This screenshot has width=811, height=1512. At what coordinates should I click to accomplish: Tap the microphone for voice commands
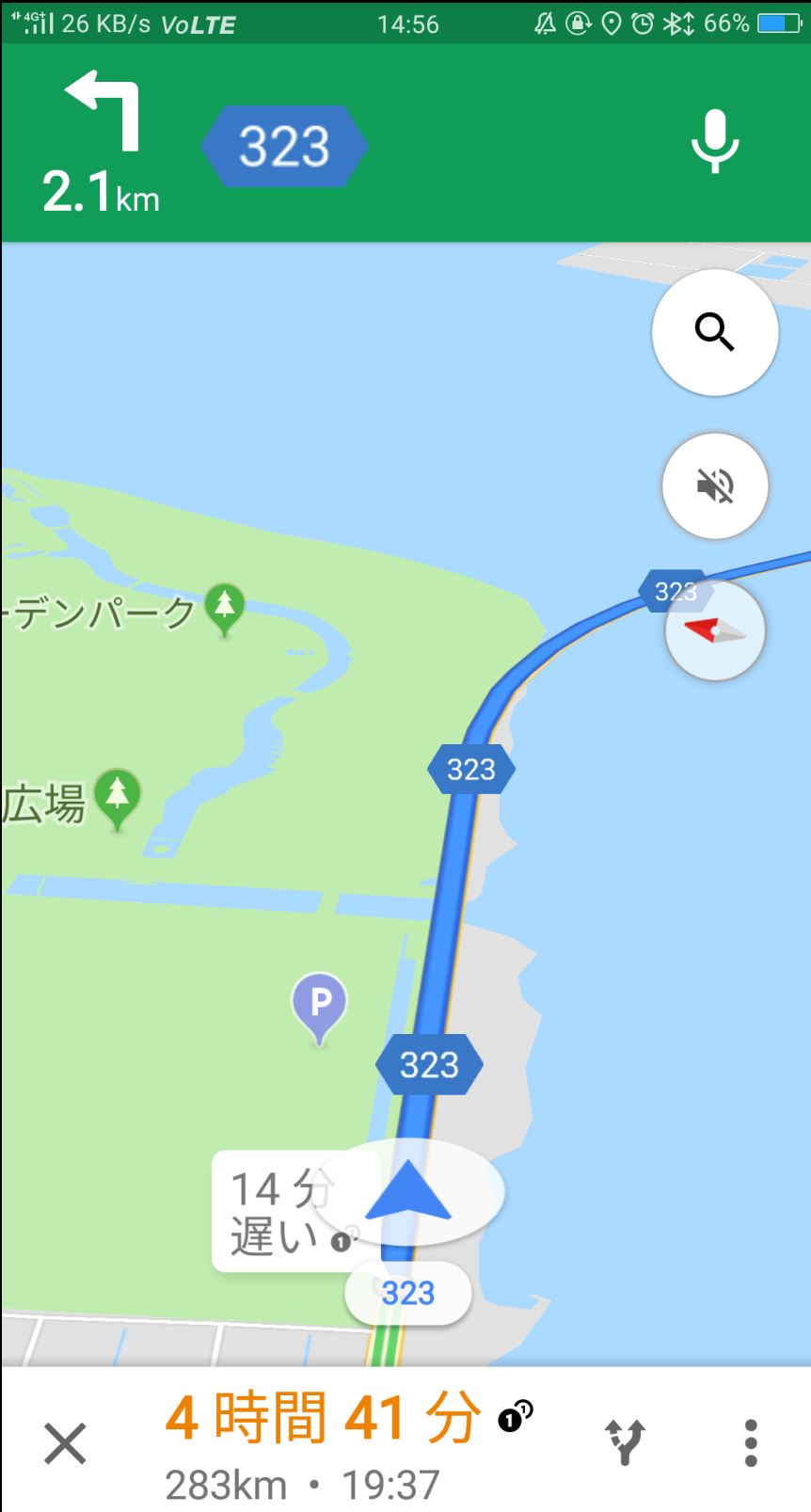coord(715,142)
